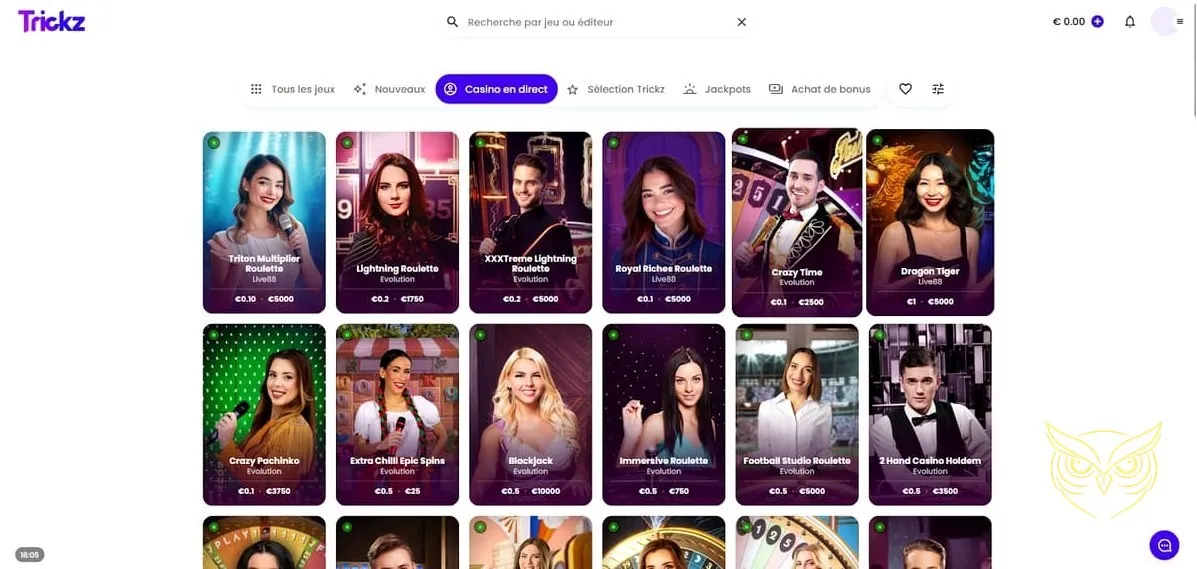Go to the Achat de bonus tab

(x=820, y=89)
